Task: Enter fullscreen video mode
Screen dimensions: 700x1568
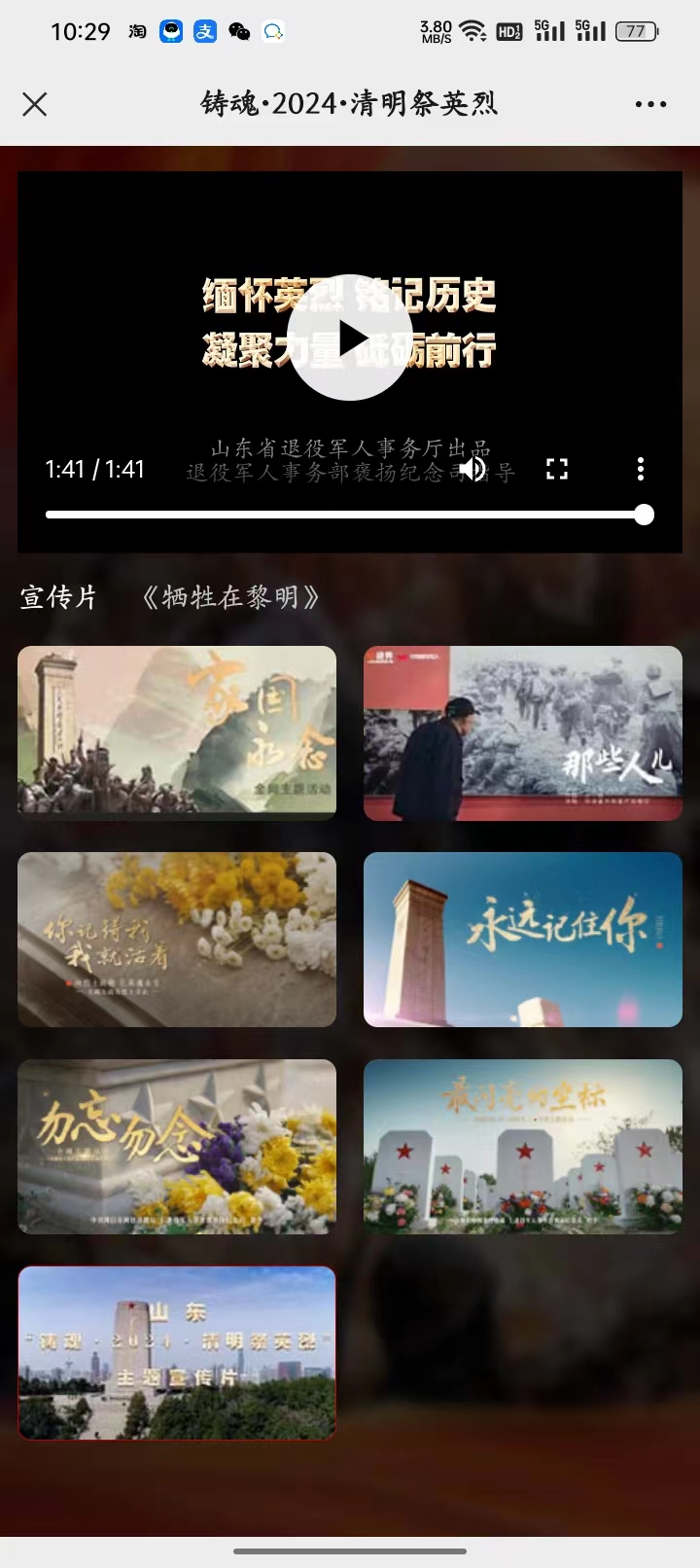Action: pyautogui.click(x=557, y=470)
